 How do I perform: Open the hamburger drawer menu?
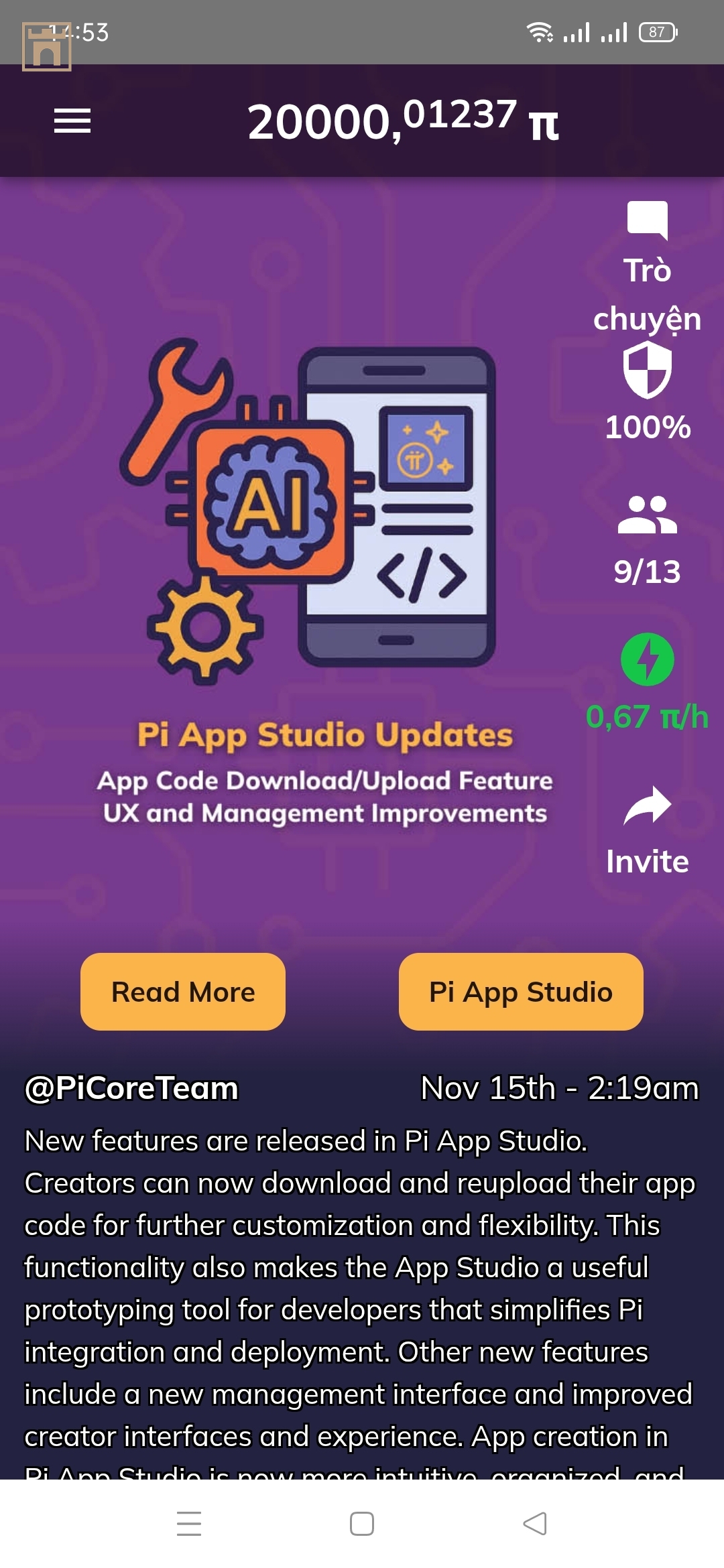[x=72, y=121]
